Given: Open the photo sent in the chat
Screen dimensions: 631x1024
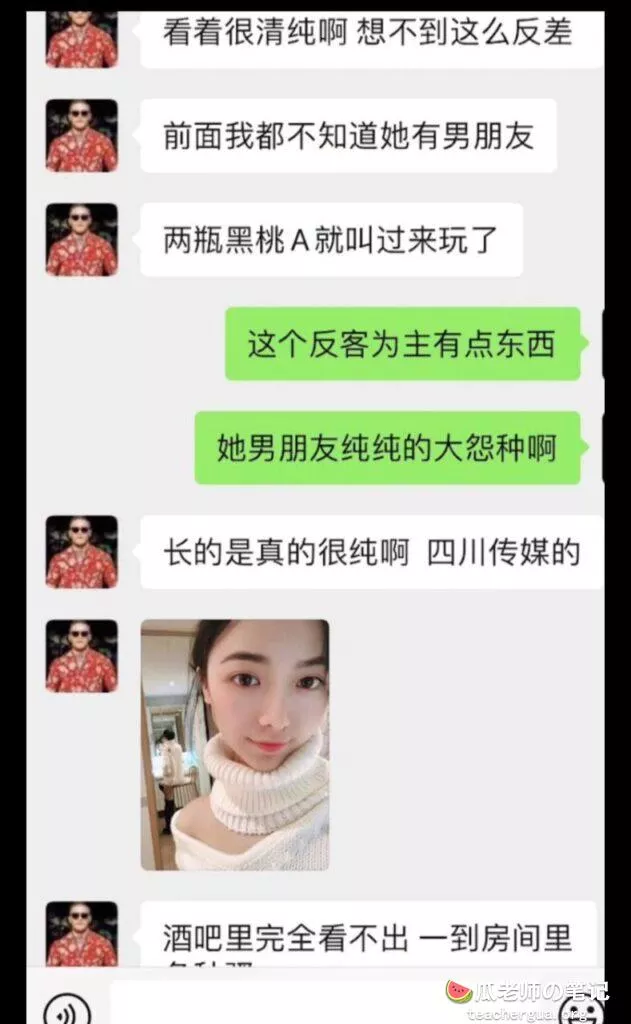Looking at the screenshot, I should click(235, 744).
